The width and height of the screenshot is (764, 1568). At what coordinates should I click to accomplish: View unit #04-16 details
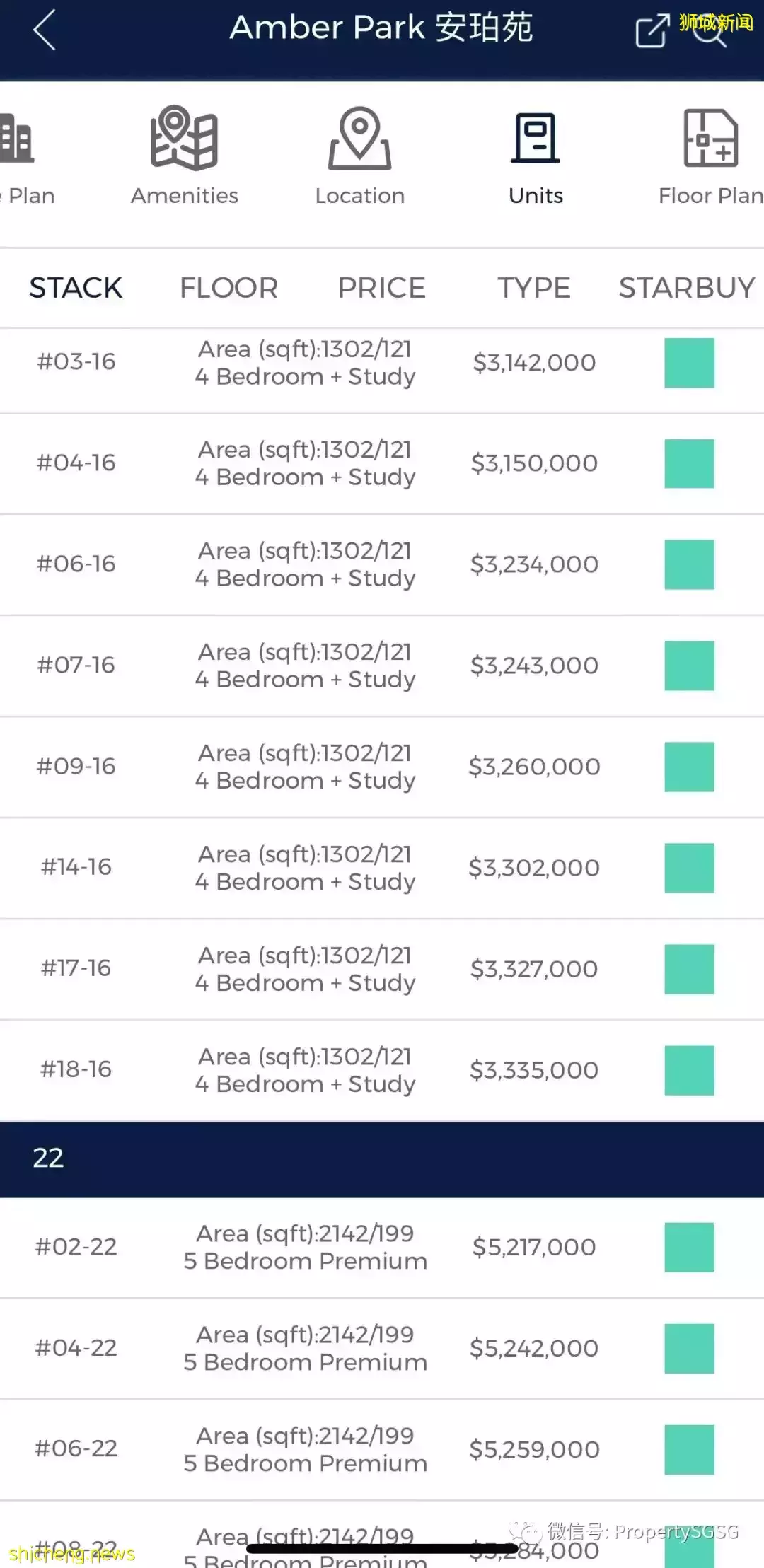pyautogui.click(x=382, y=463)
